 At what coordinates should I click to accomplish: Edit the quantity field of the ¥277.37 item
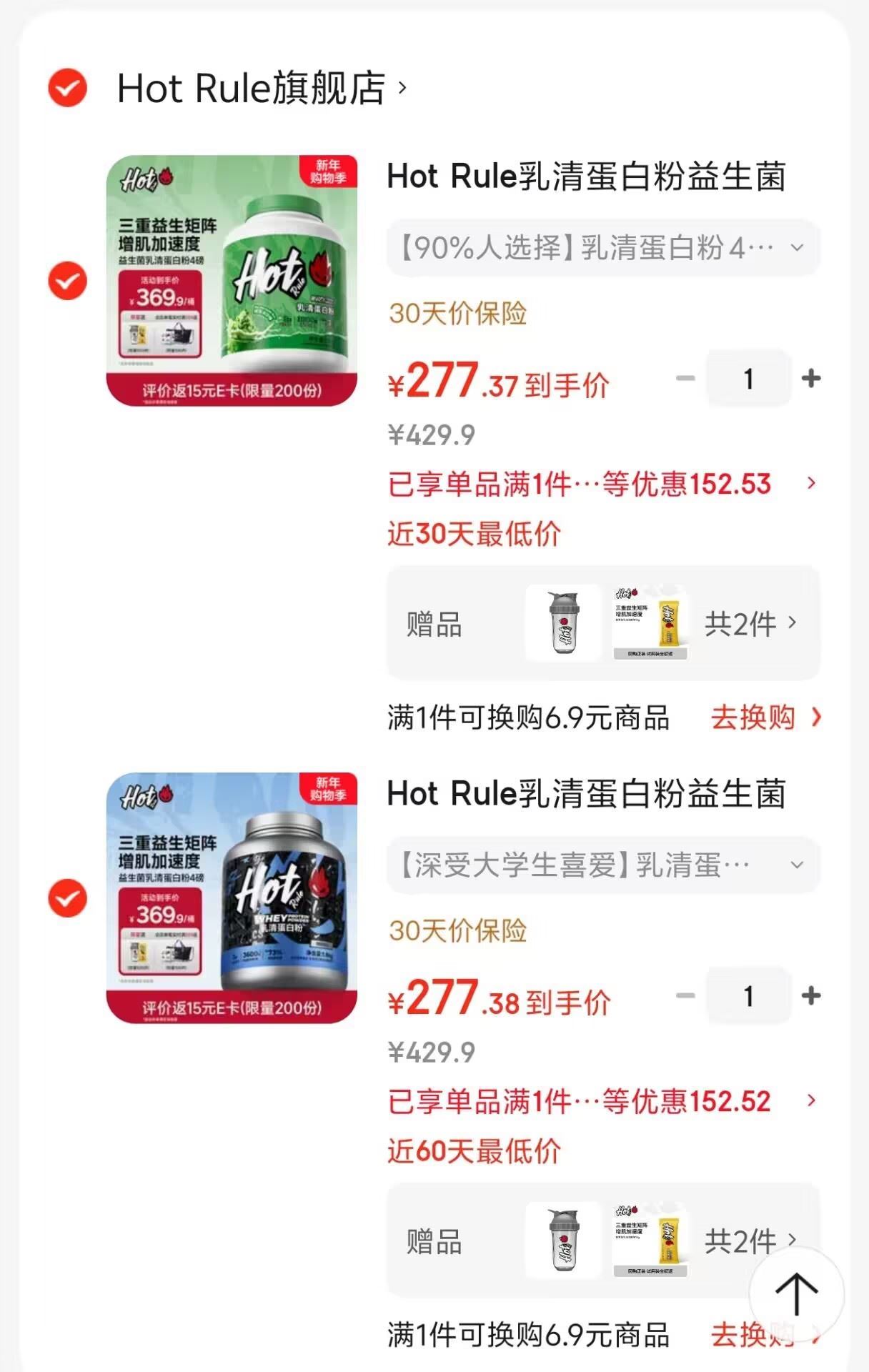[748, 378]
